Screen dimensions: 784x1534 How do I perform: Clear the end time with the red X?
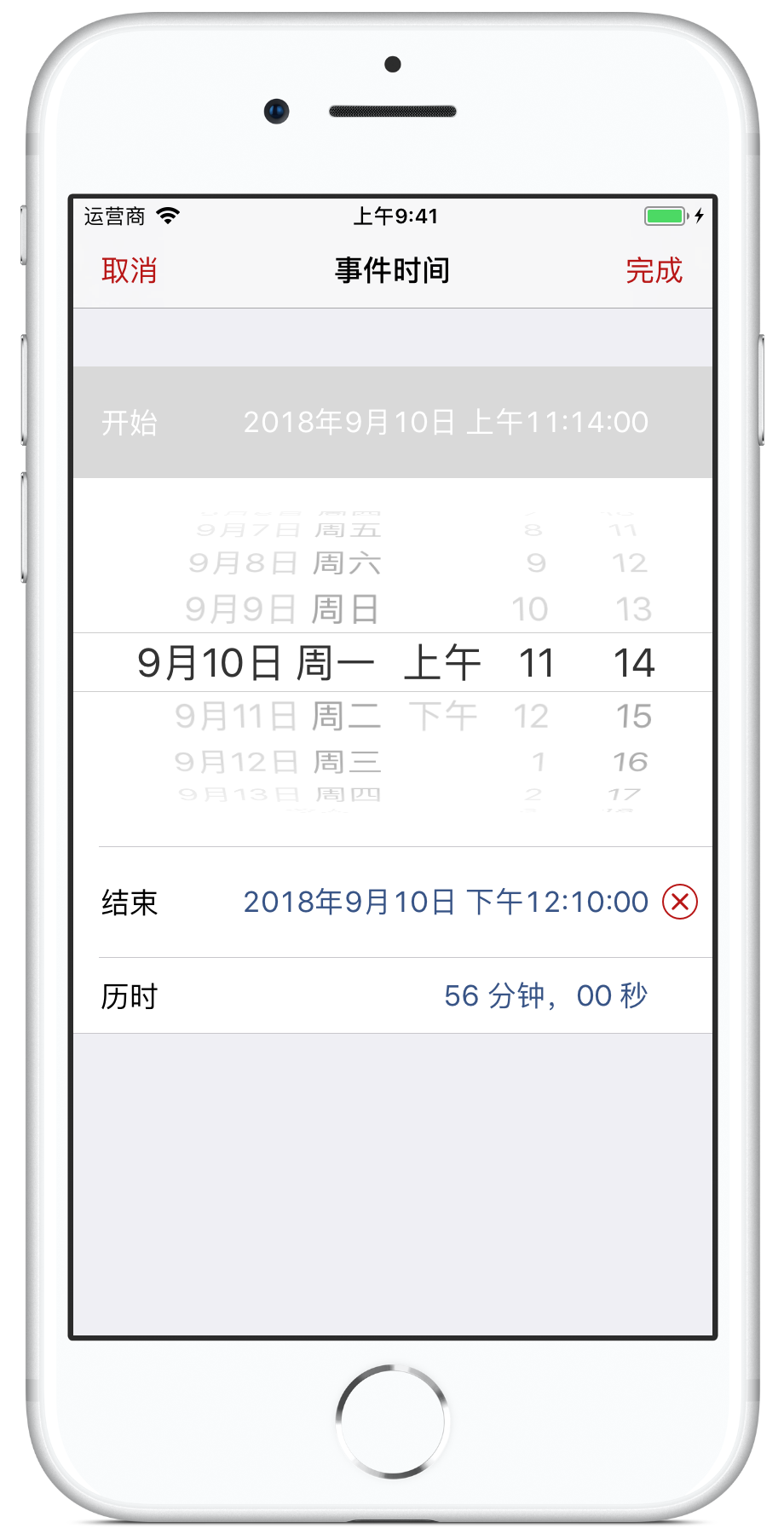(x=680, y=902)
